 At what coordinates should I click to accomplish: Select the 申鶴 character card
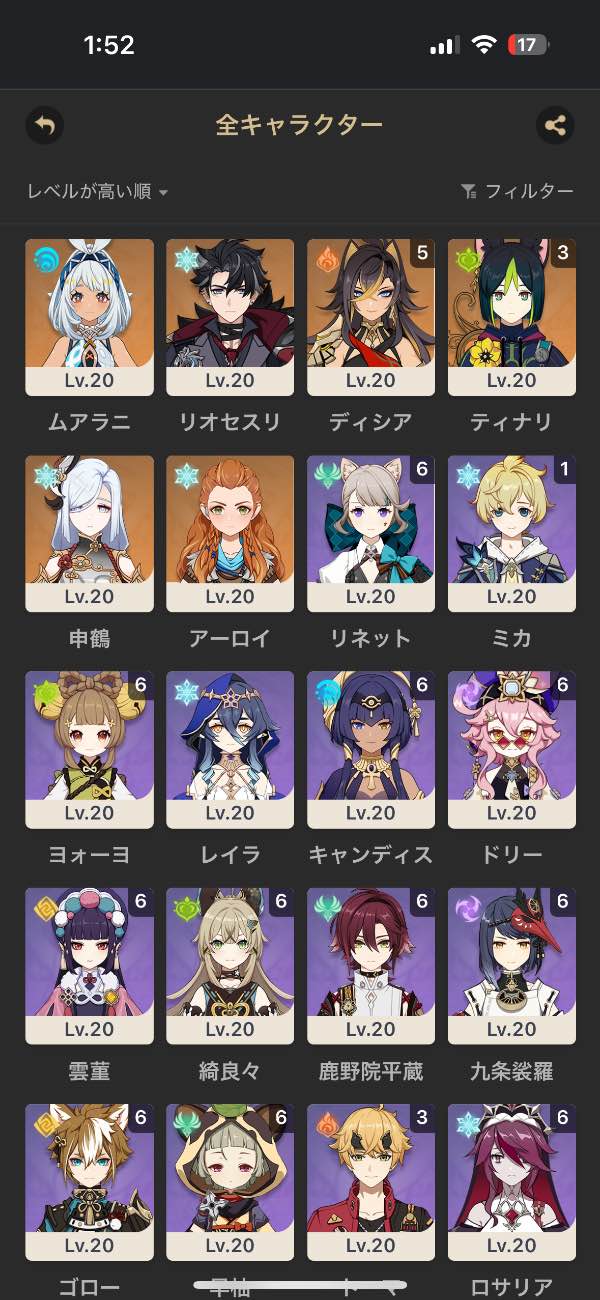click(89, 533)
